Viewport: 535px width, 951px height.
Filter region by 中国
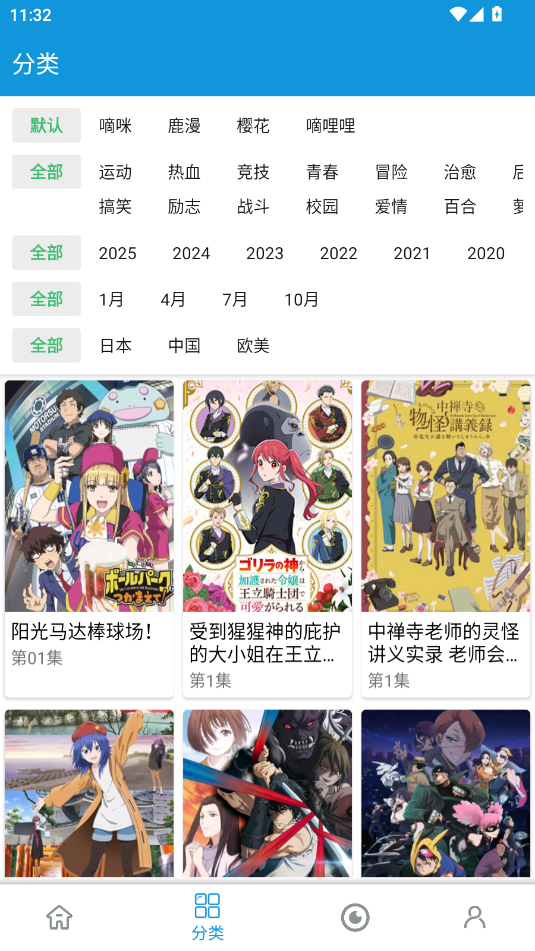click(184, 345)
